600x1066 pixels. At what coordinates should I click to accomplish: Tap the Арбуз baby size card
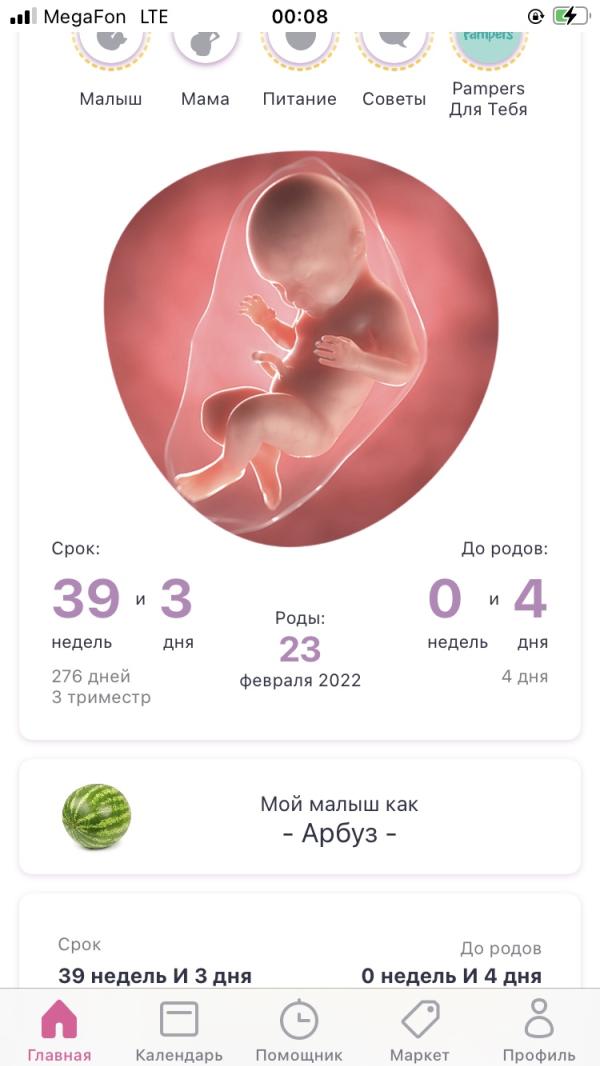(x=300, y=817)
